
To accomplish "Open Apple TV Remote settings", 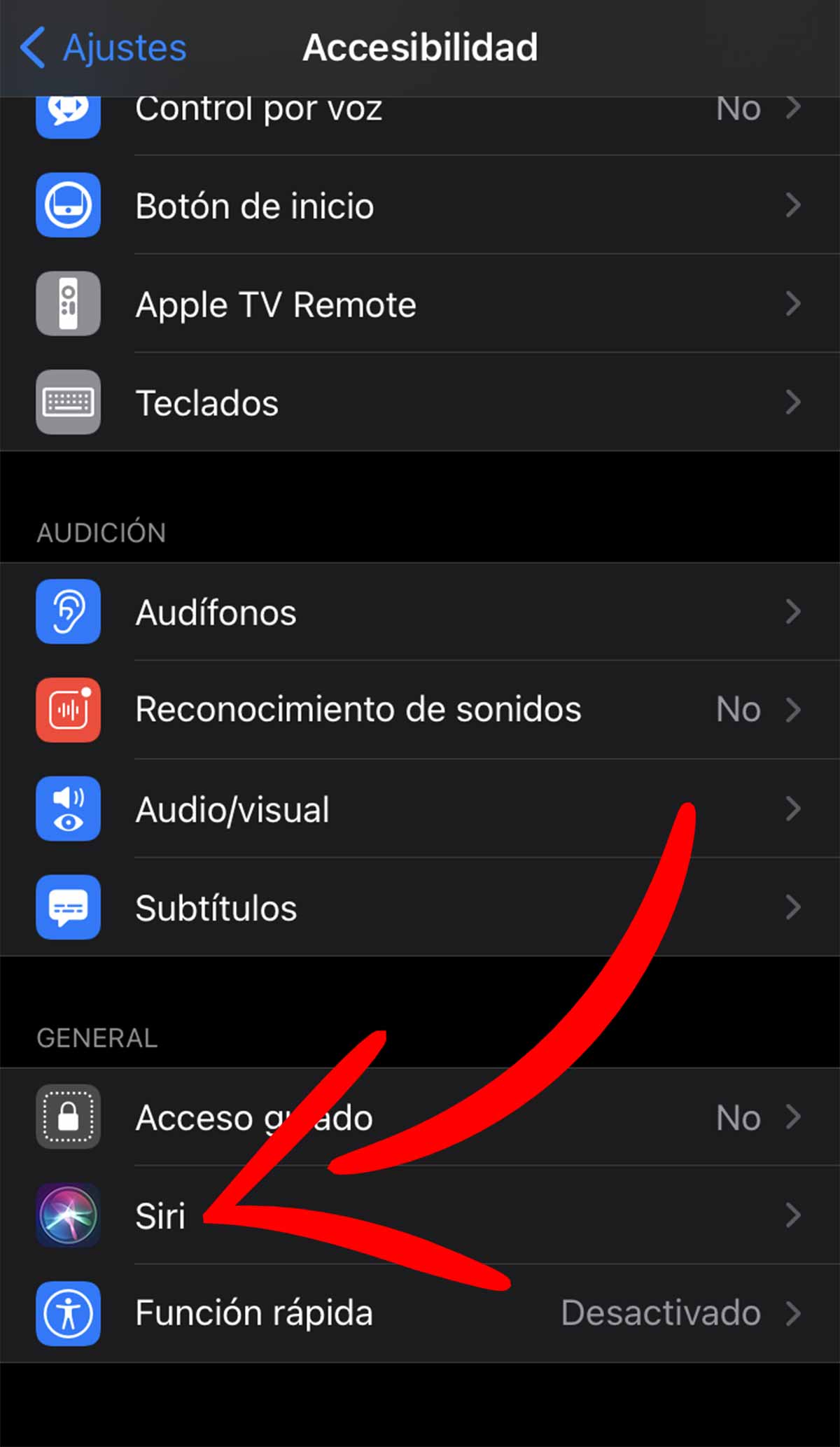I will 420,305.
